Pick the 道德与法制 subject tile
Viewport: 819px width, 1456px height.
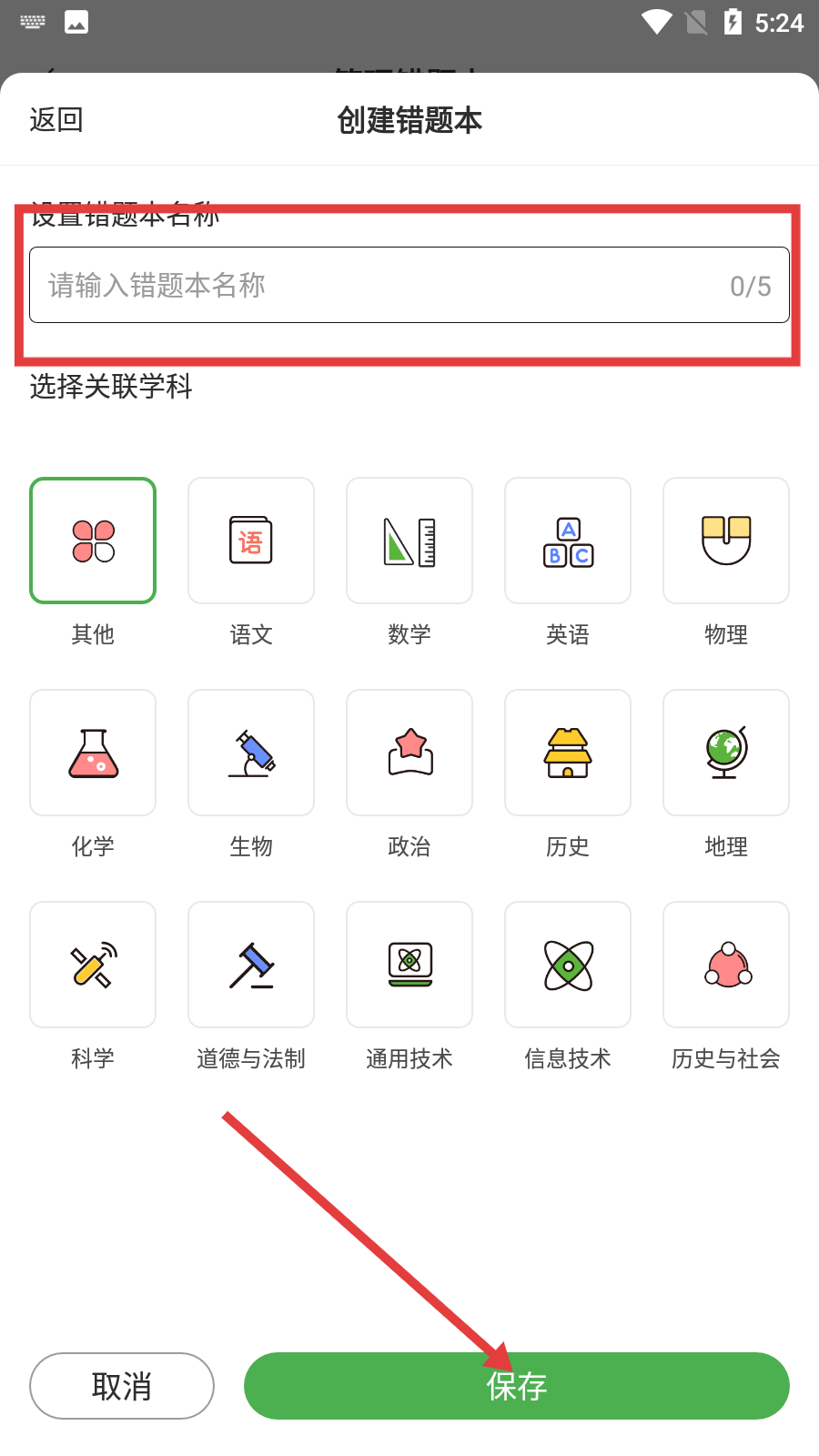(251, 965)
